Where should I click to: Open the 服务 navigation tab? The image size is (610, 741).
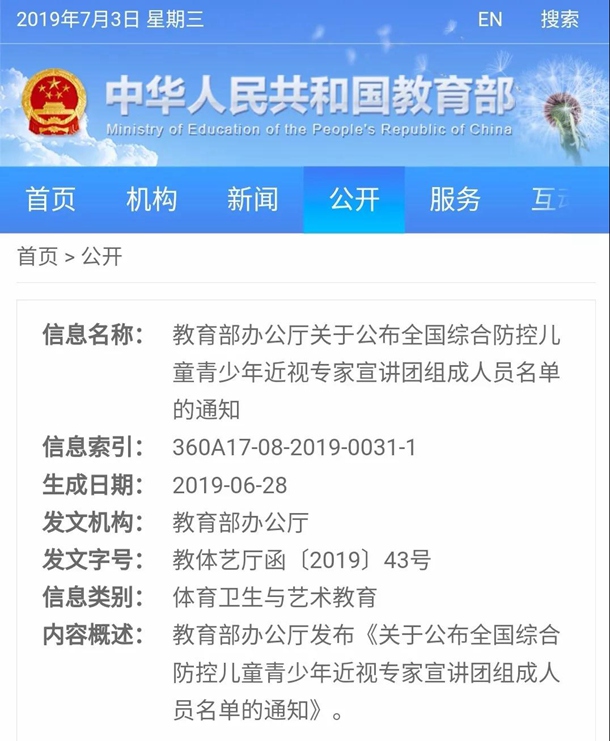point(455,199)
